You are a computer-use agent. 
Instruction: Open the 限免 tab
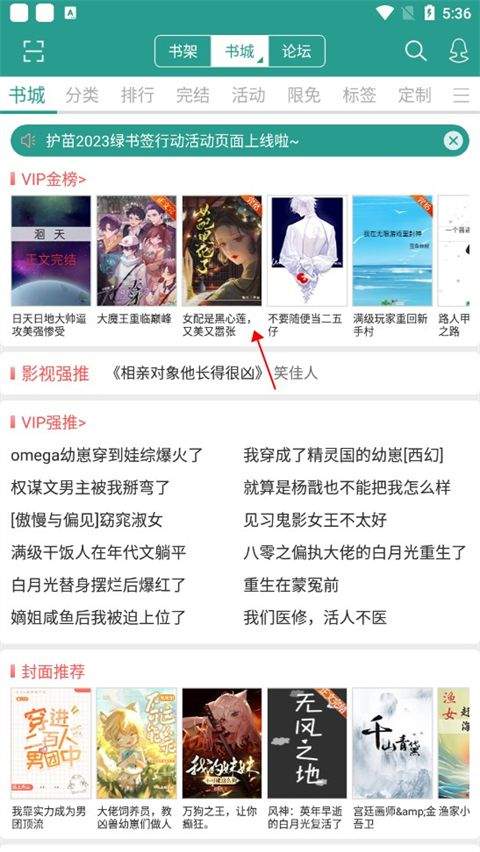point(304,95)
